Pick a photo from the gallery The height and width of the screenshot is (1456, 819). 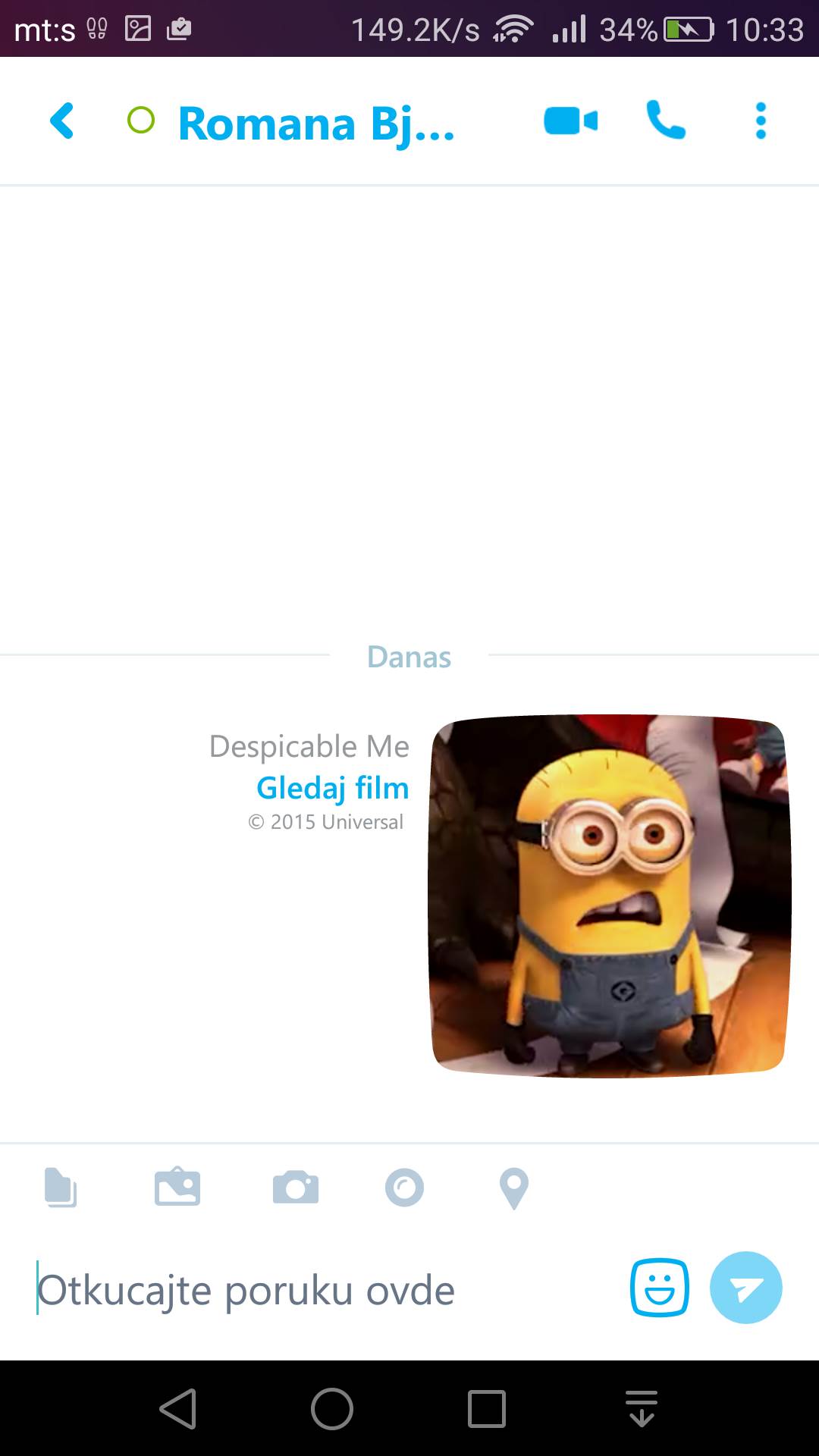tap(177, 1188)
